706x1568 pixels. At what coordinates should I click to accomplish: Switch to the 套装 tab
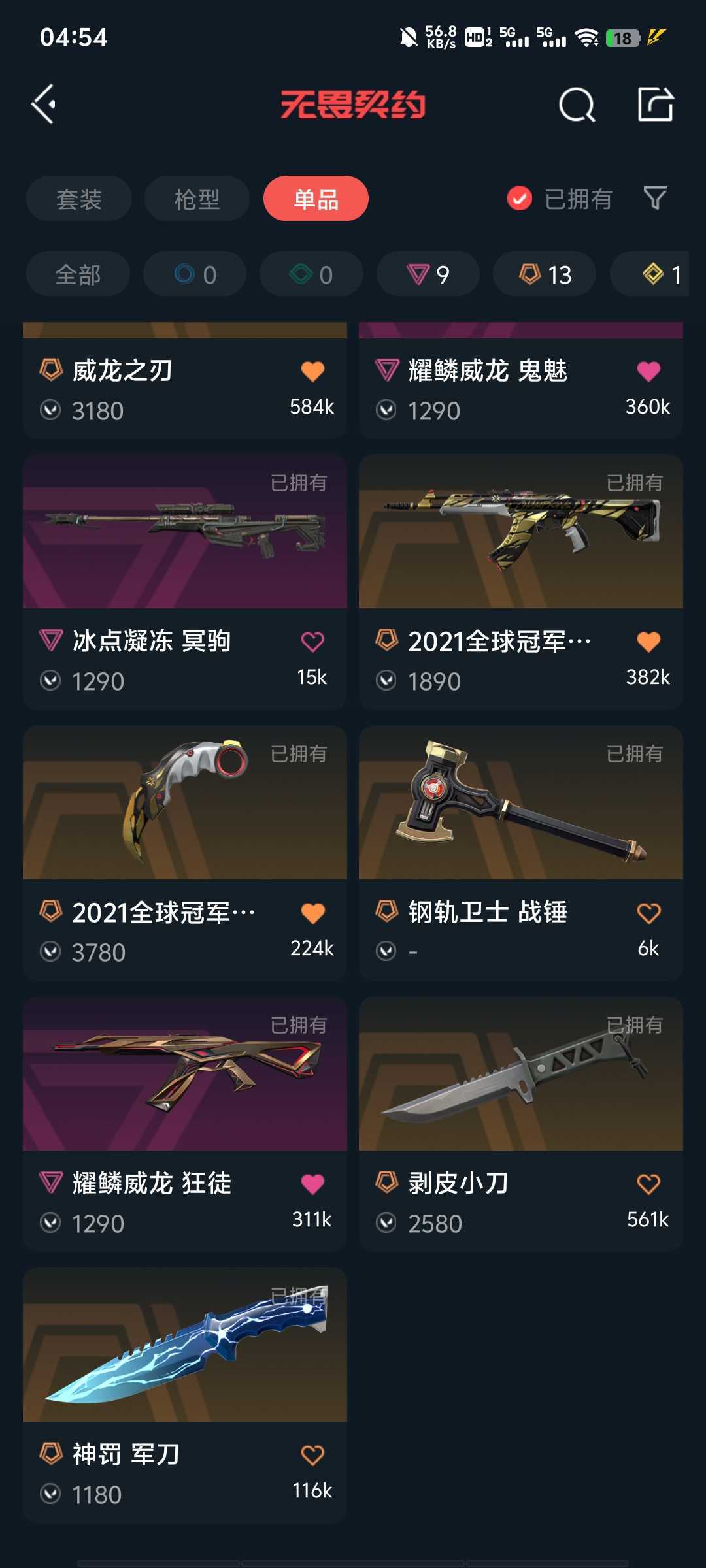coord(78,199)
